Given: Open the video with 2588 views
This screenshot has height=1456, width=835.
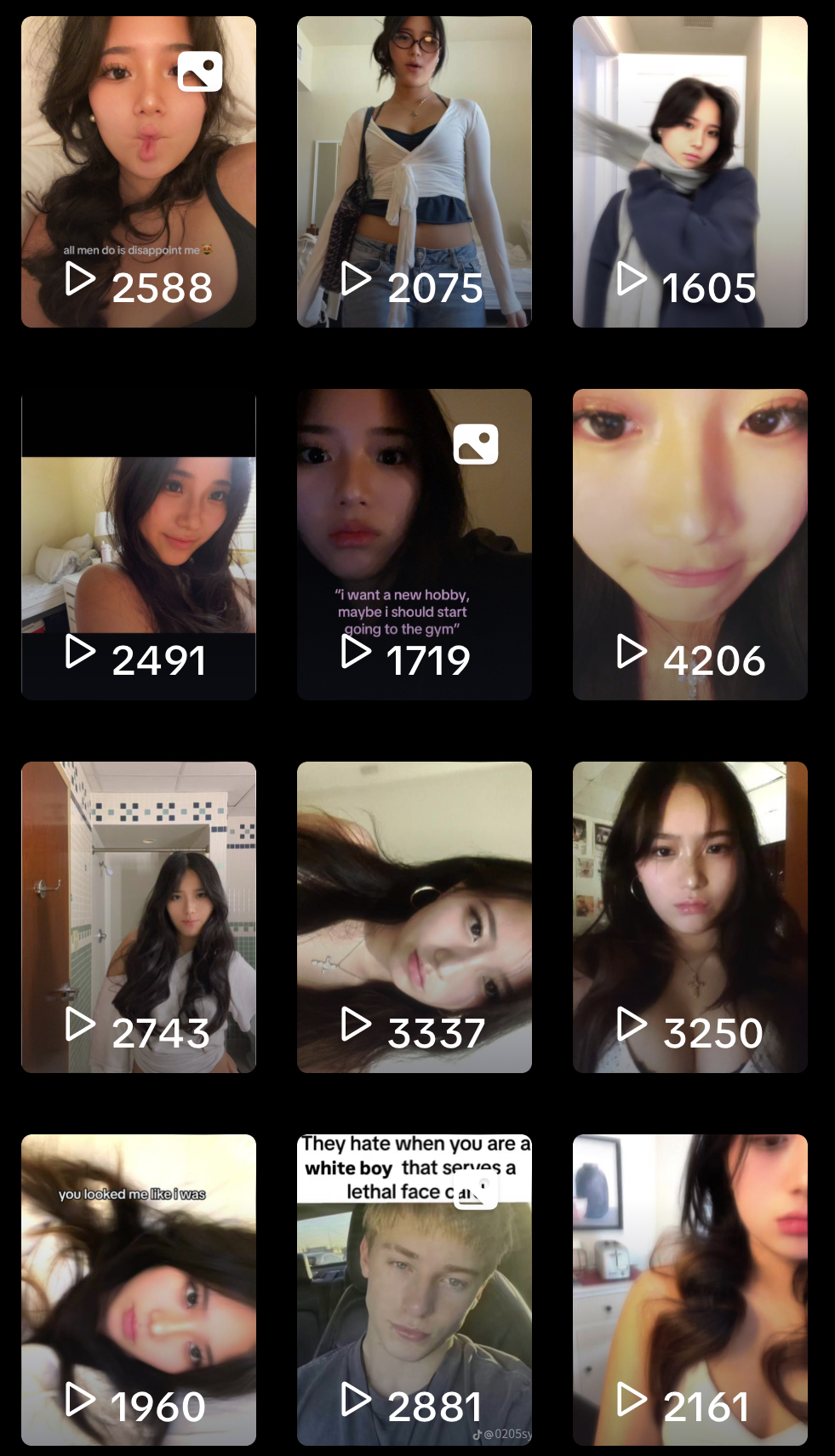Looking at the screenshot, I should [139, 172].
